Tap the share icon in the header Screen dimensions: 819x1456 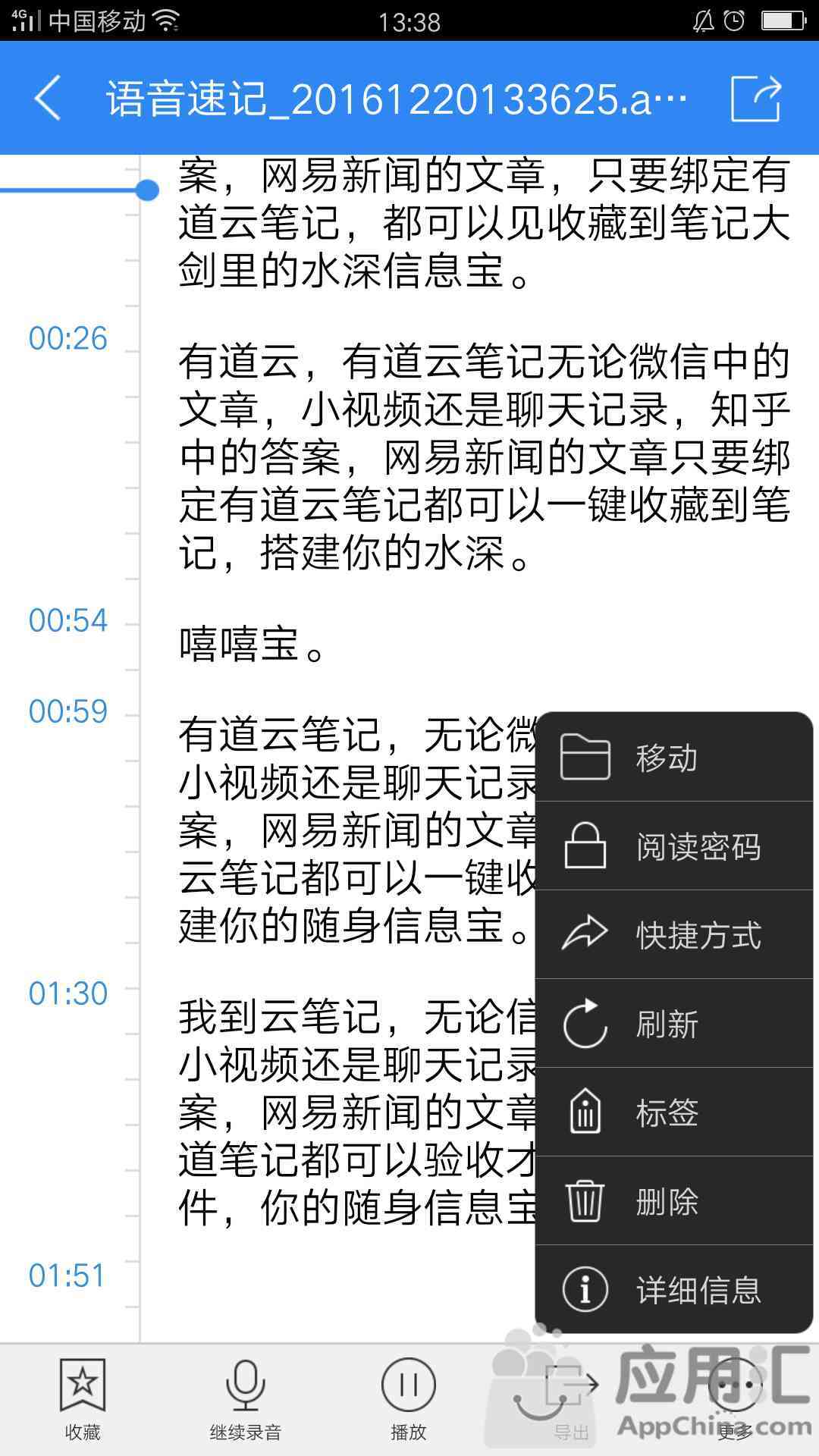pos(756,98)
